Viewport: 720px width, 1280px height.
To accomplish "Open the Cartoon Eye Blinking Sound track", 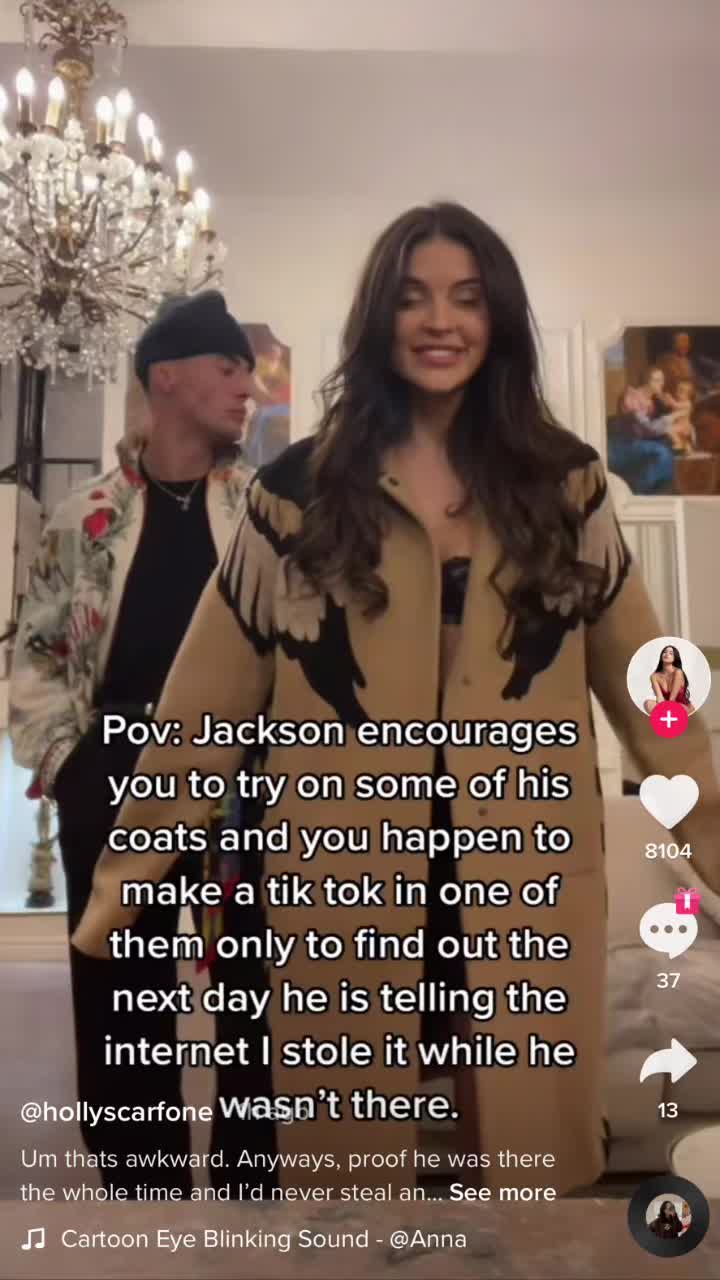I will click(263, 1239).
